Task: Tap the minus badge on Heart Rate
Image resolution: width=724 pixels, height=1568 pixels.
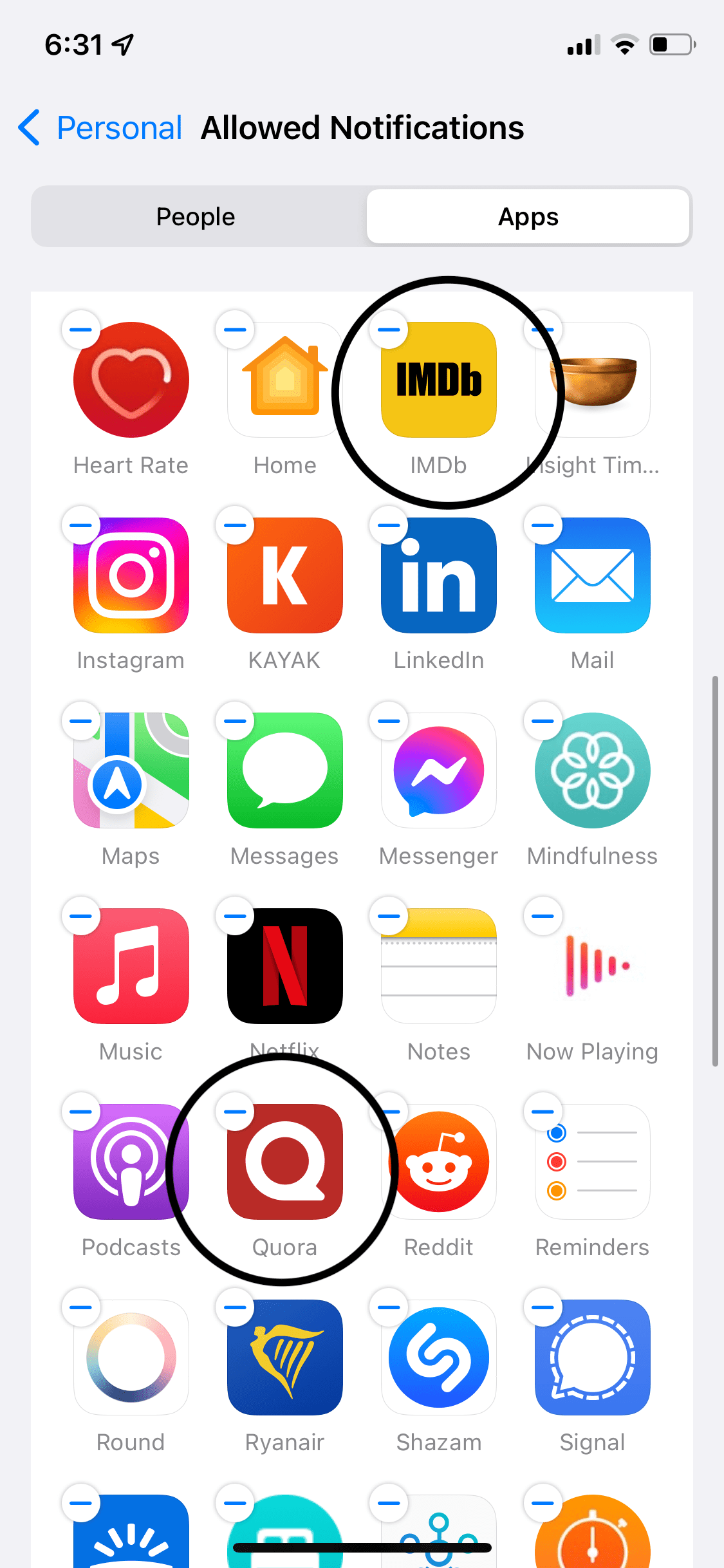Action: [81, 330]
